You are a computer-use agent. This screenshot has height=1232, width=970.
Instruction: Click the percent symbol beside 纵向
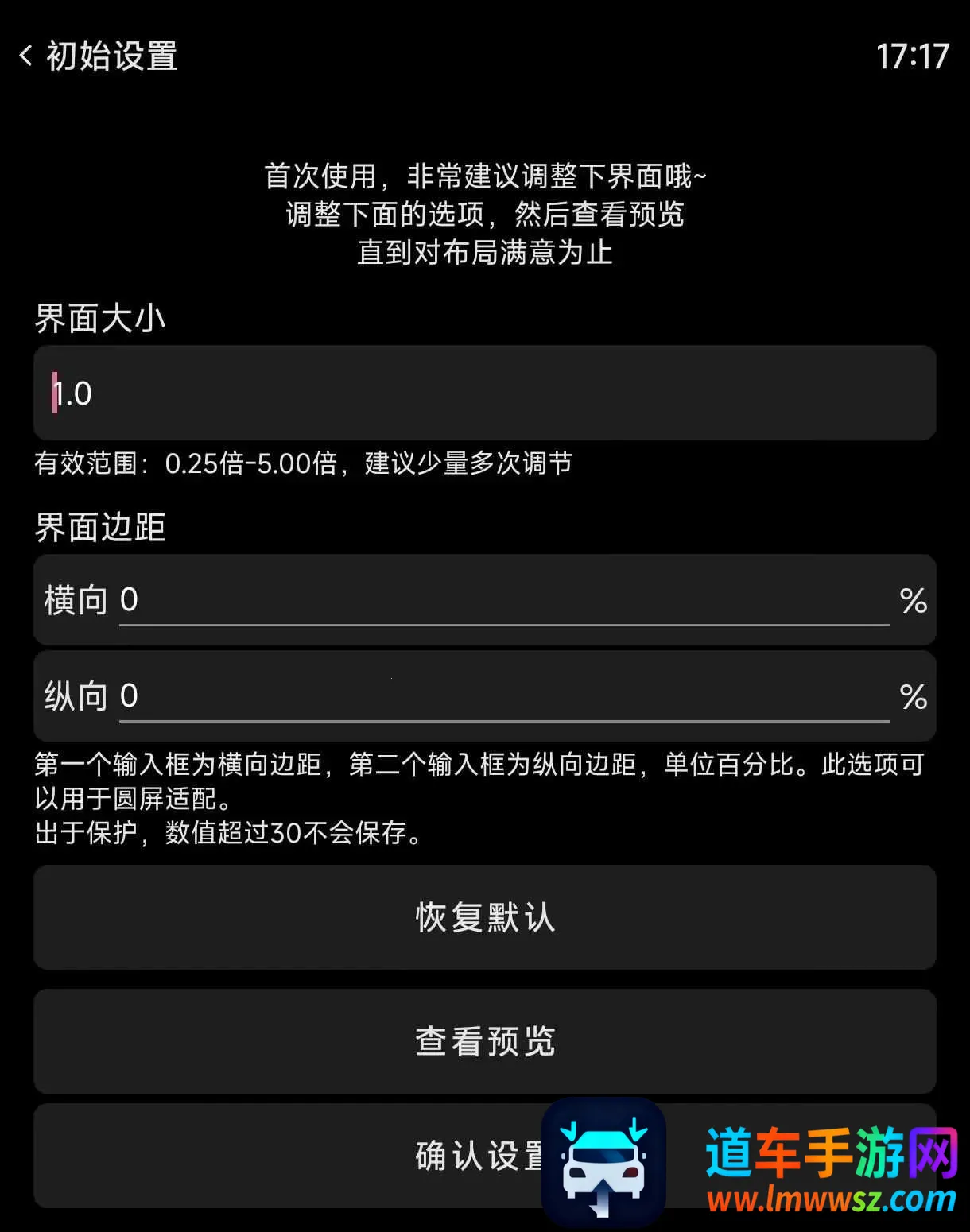913,696
